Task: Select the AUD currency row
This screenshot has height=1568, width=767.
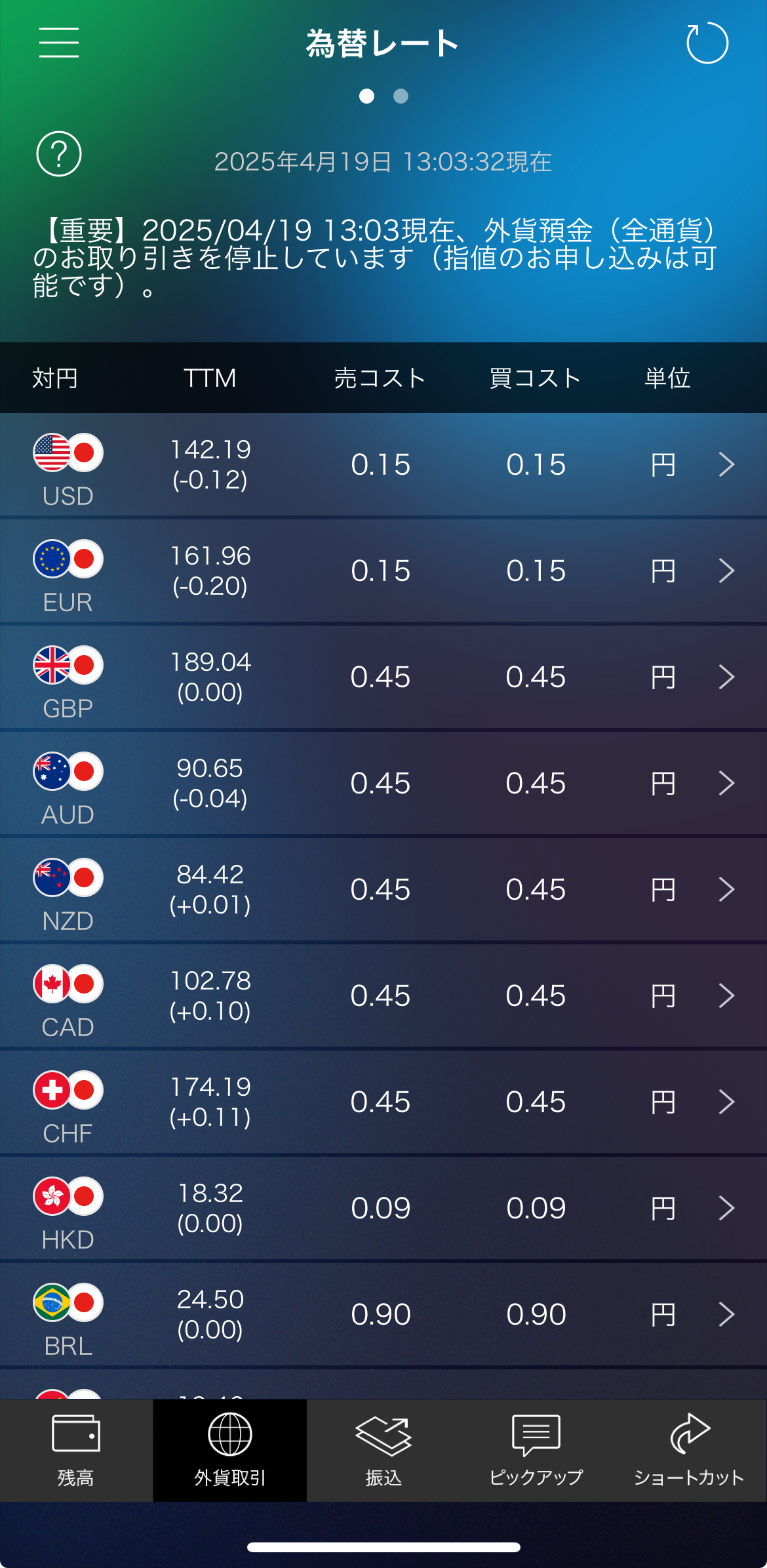Action: click(x=383, y=783)
